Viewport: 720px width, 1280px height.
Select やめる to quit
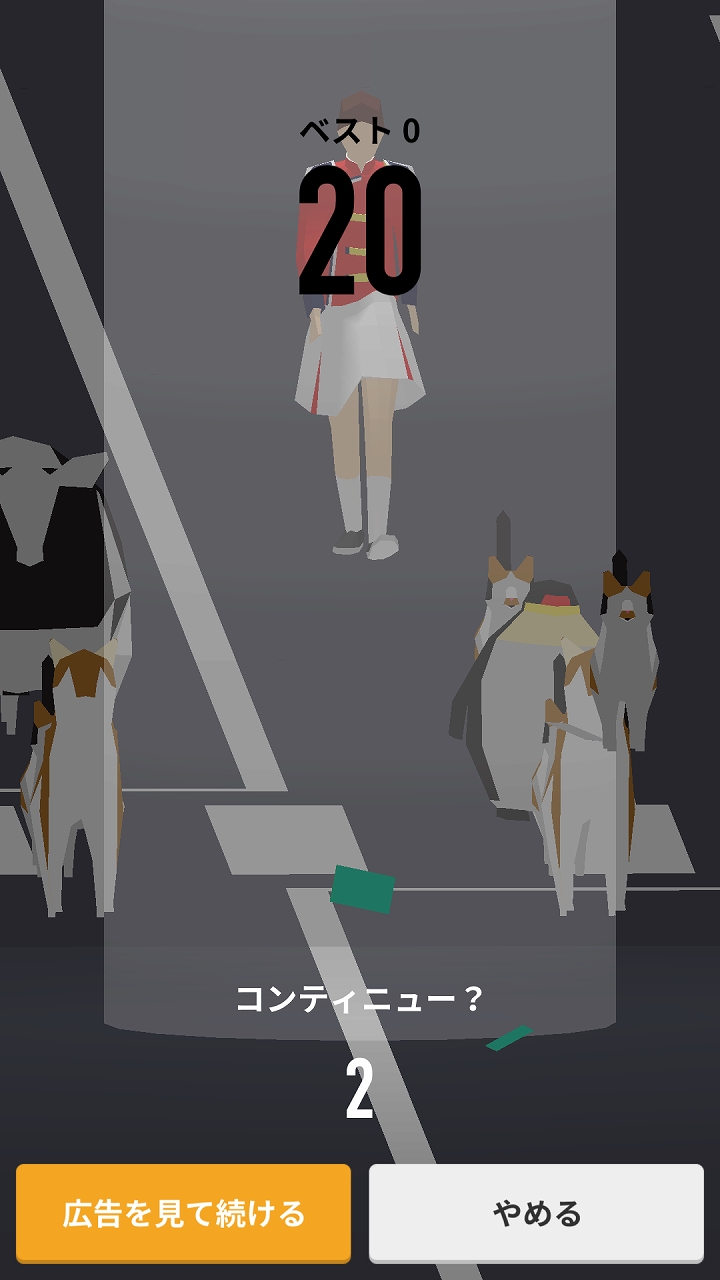pos(536,1213)
